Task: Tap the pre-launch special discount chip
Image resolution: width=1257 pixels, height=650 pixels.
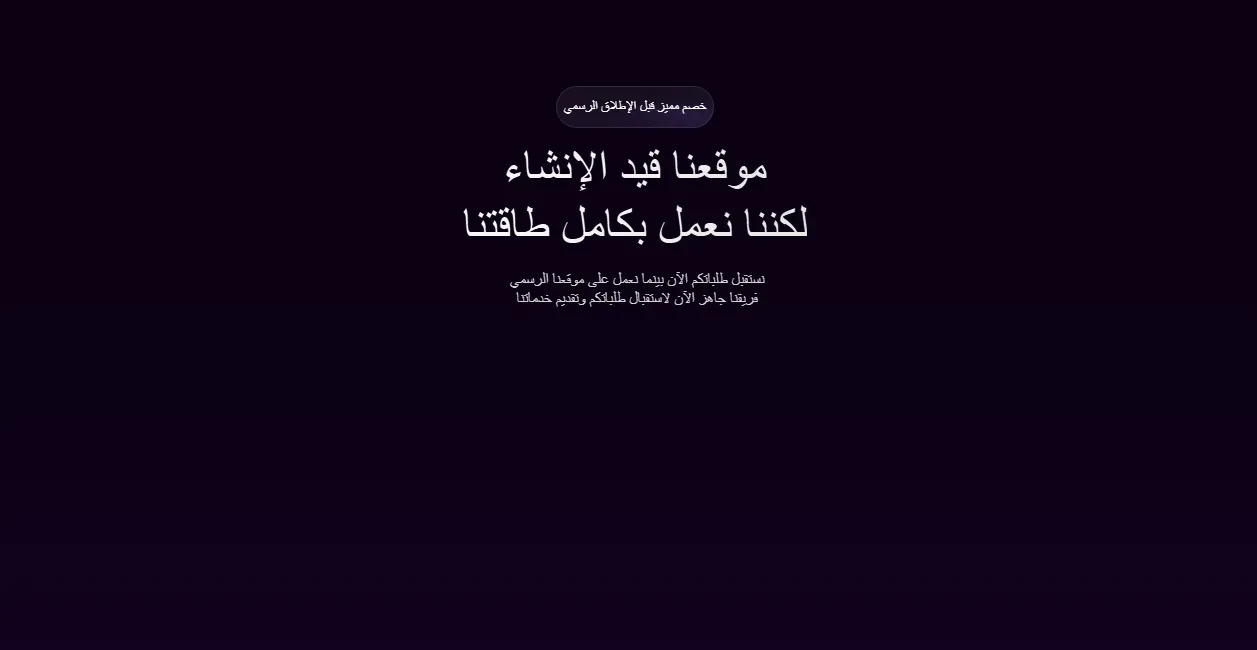Action: pos(634,106)
